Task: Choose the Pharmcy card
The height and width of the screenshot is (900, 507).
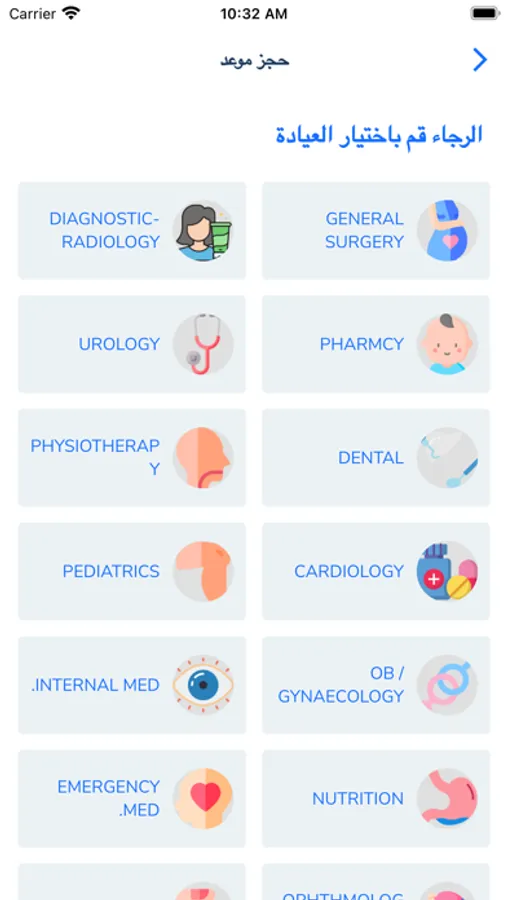Action: (x=376, y=344)
